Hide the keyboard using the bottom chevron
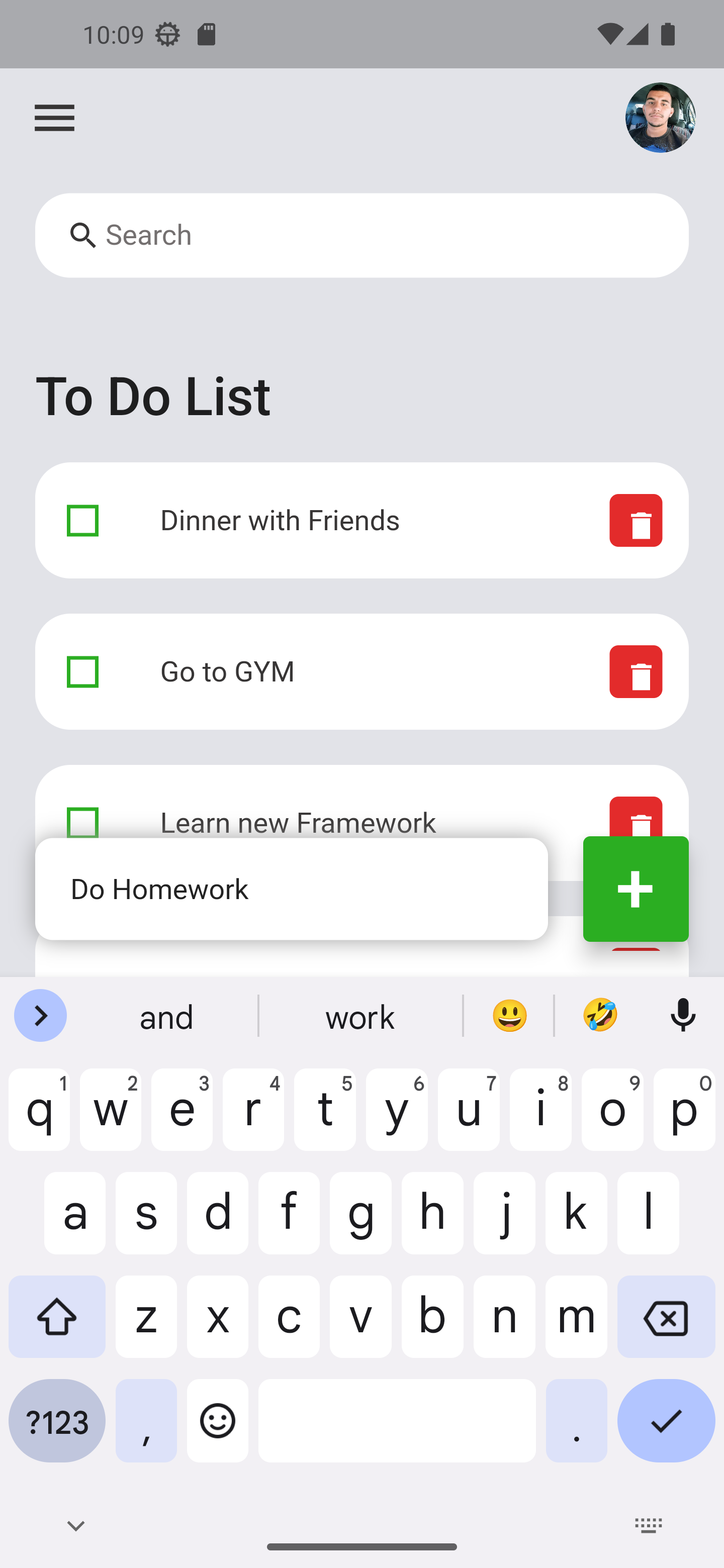Viewport: 724px width, 1568px height. (x=75, y=1524)
